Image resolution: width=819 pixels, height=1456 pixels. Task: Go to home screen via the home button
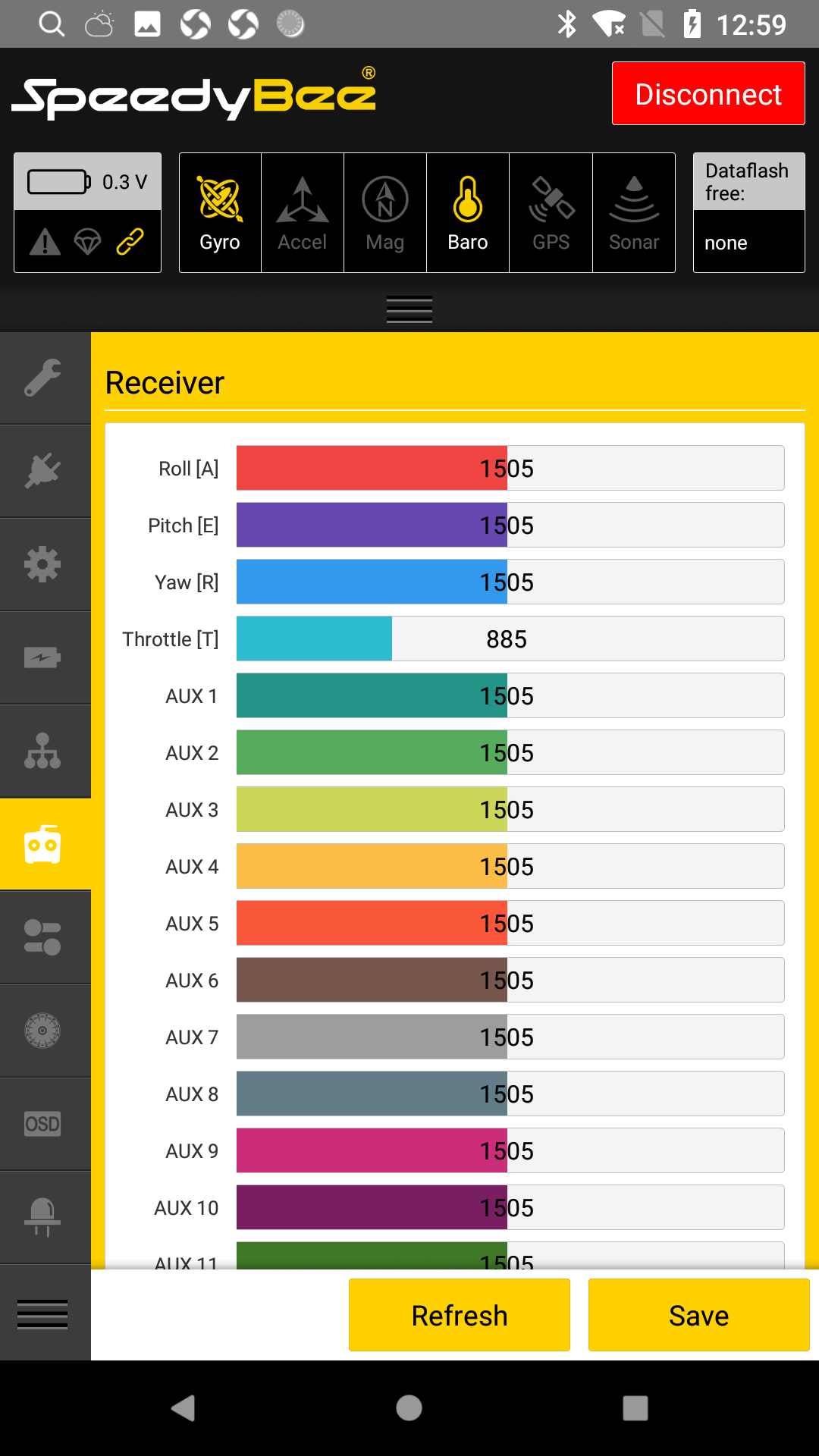coord(409,1408)
